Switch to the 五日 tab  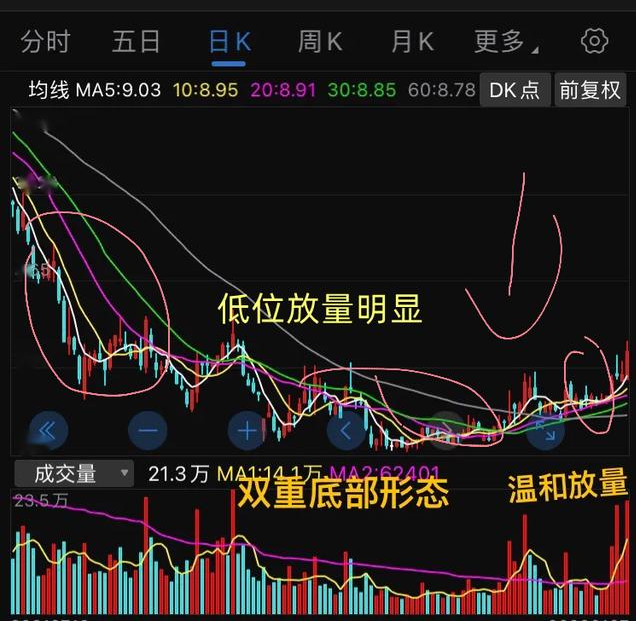pos(136,41)
